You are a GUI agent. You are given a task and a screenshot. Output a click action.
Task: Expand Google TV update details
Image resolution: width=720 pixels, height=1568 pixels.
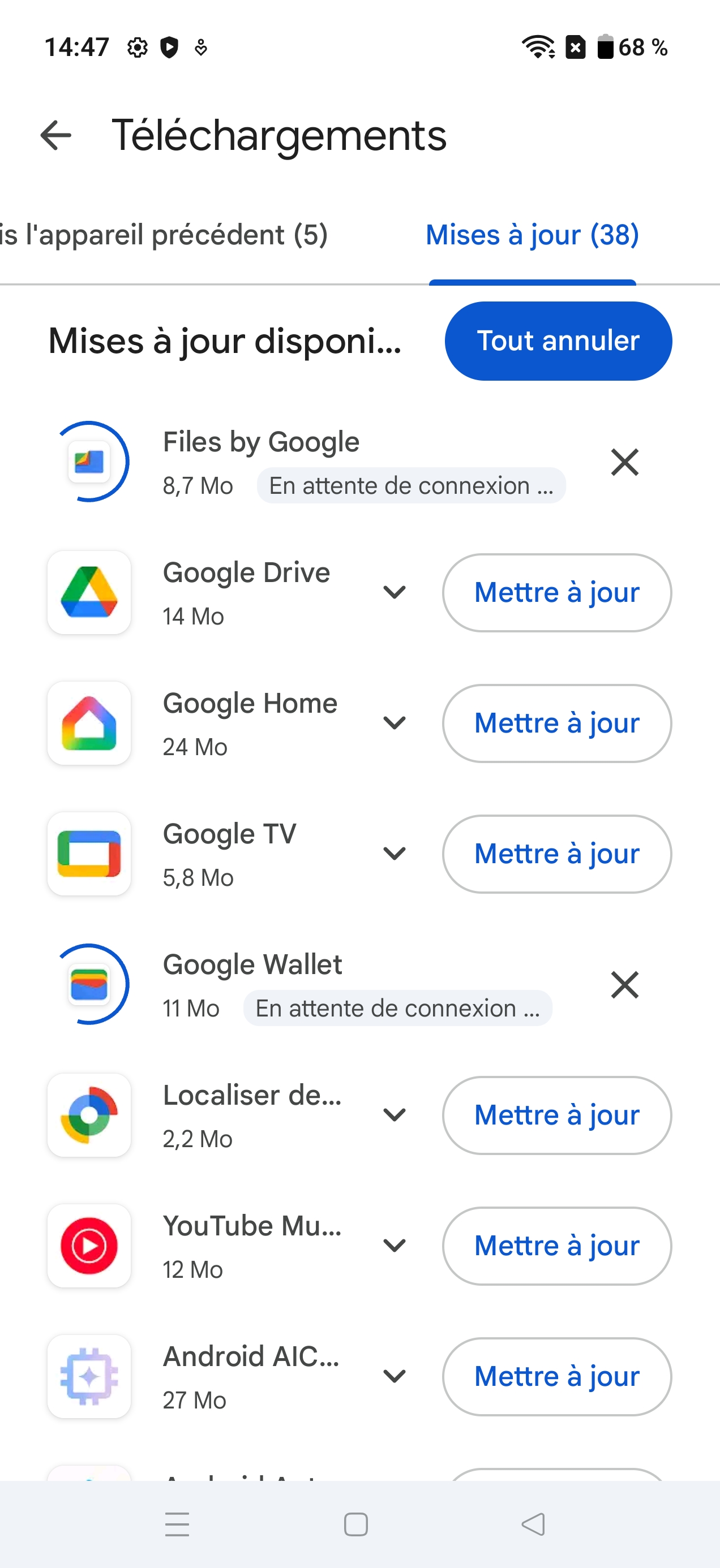point(394,854)
